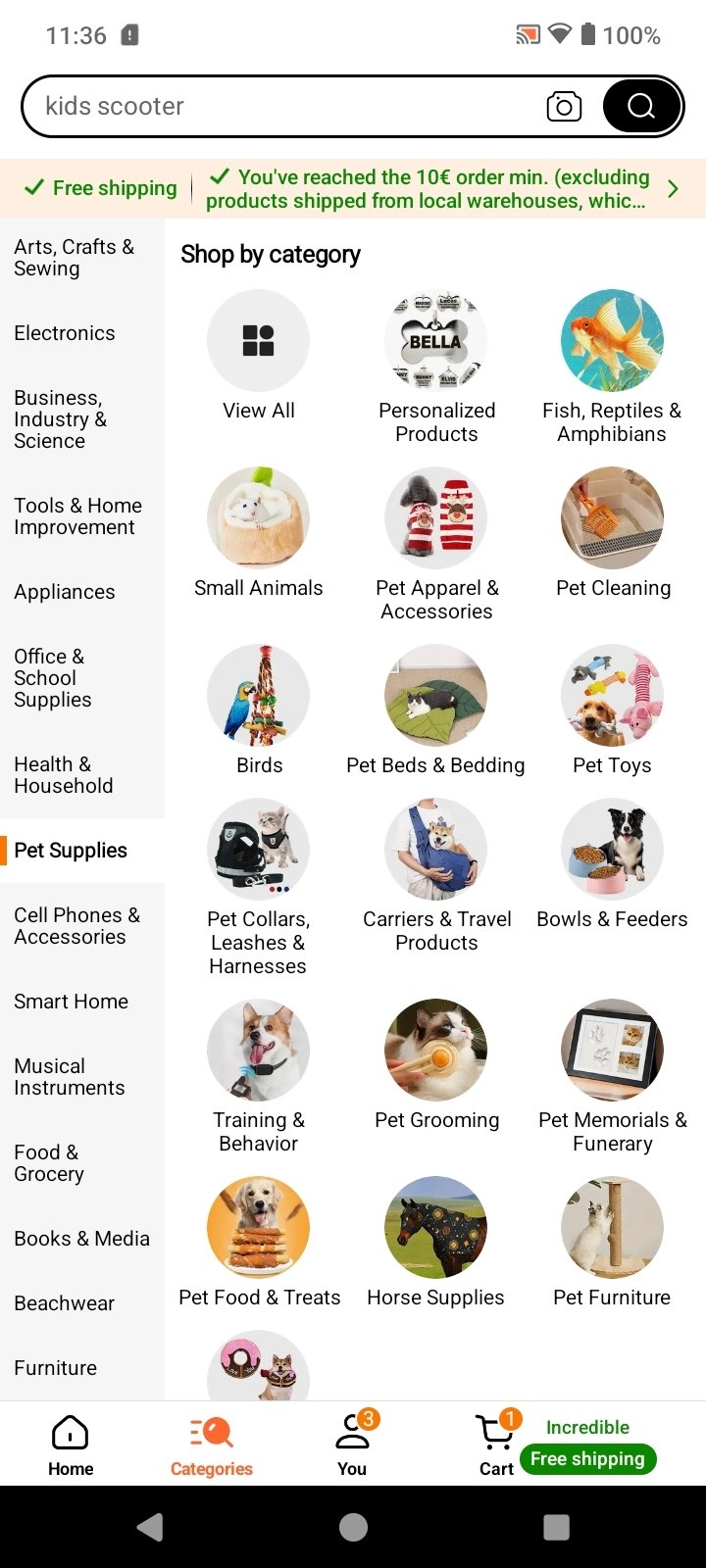This screenshot has height=1568, width=706.
Task: Switch to the You tab
Action: pos(352,1445)
